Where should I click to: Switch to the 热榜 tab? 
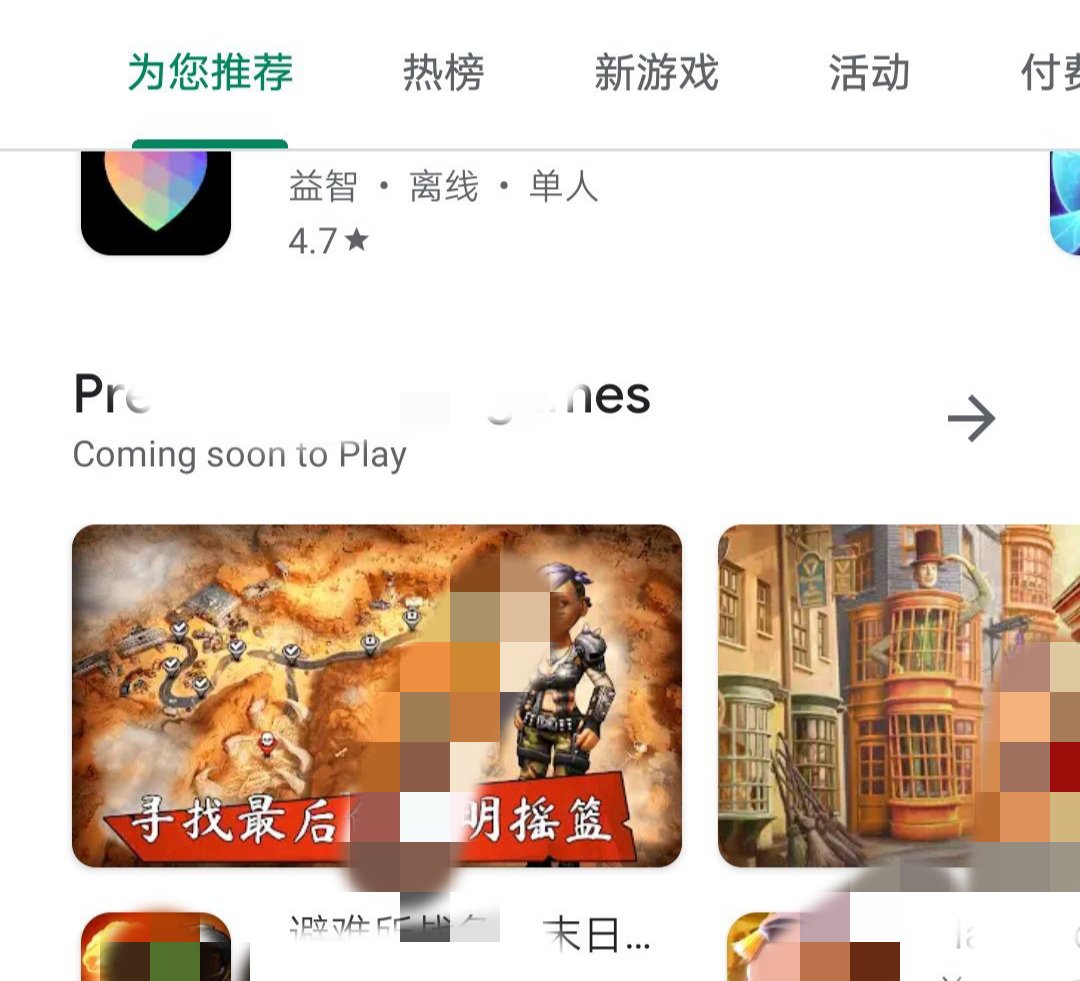pyautogui.click(x=443, y=74)
